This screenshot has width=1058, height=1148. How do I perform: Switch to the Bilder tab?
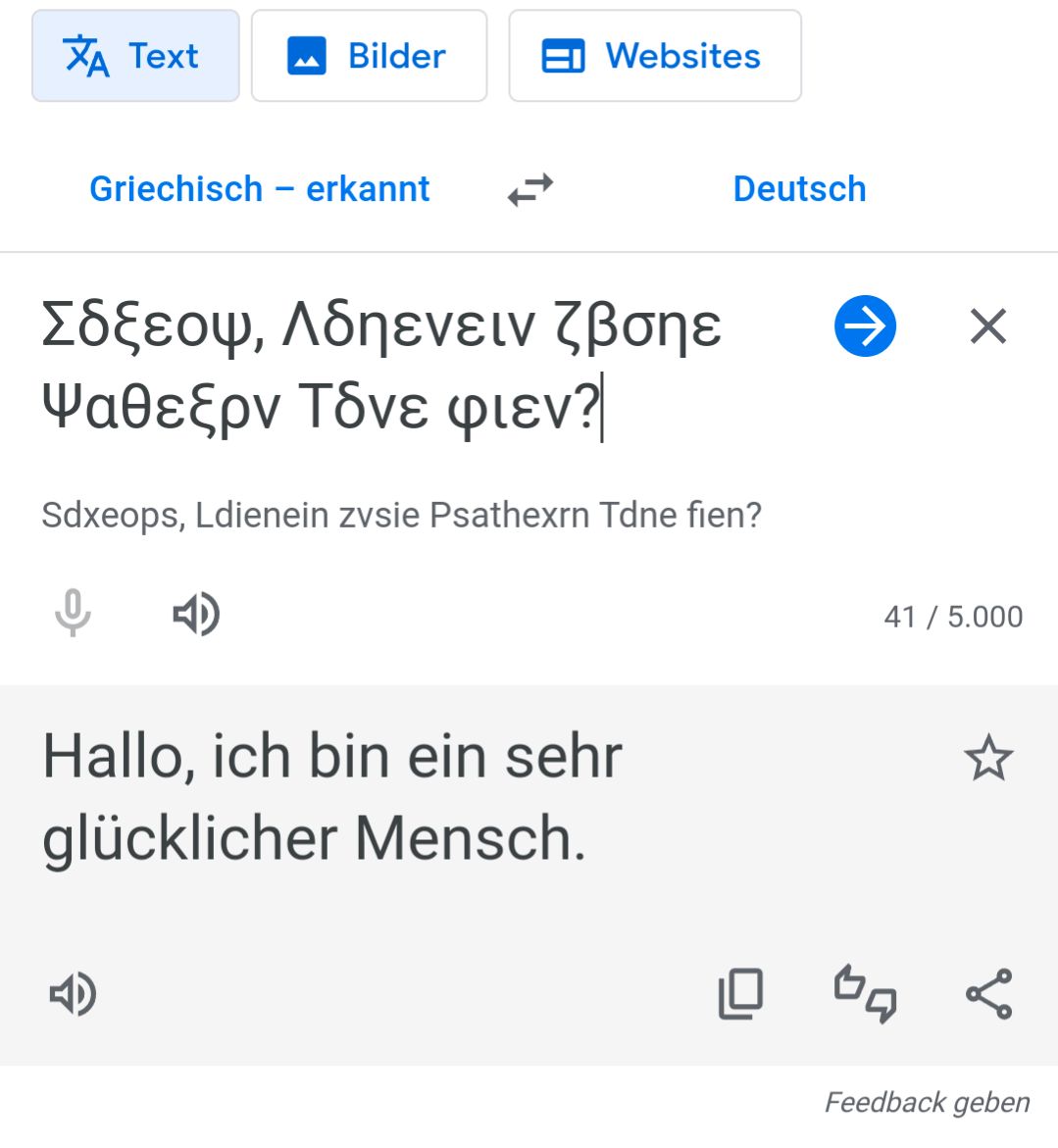coord(369,56)
